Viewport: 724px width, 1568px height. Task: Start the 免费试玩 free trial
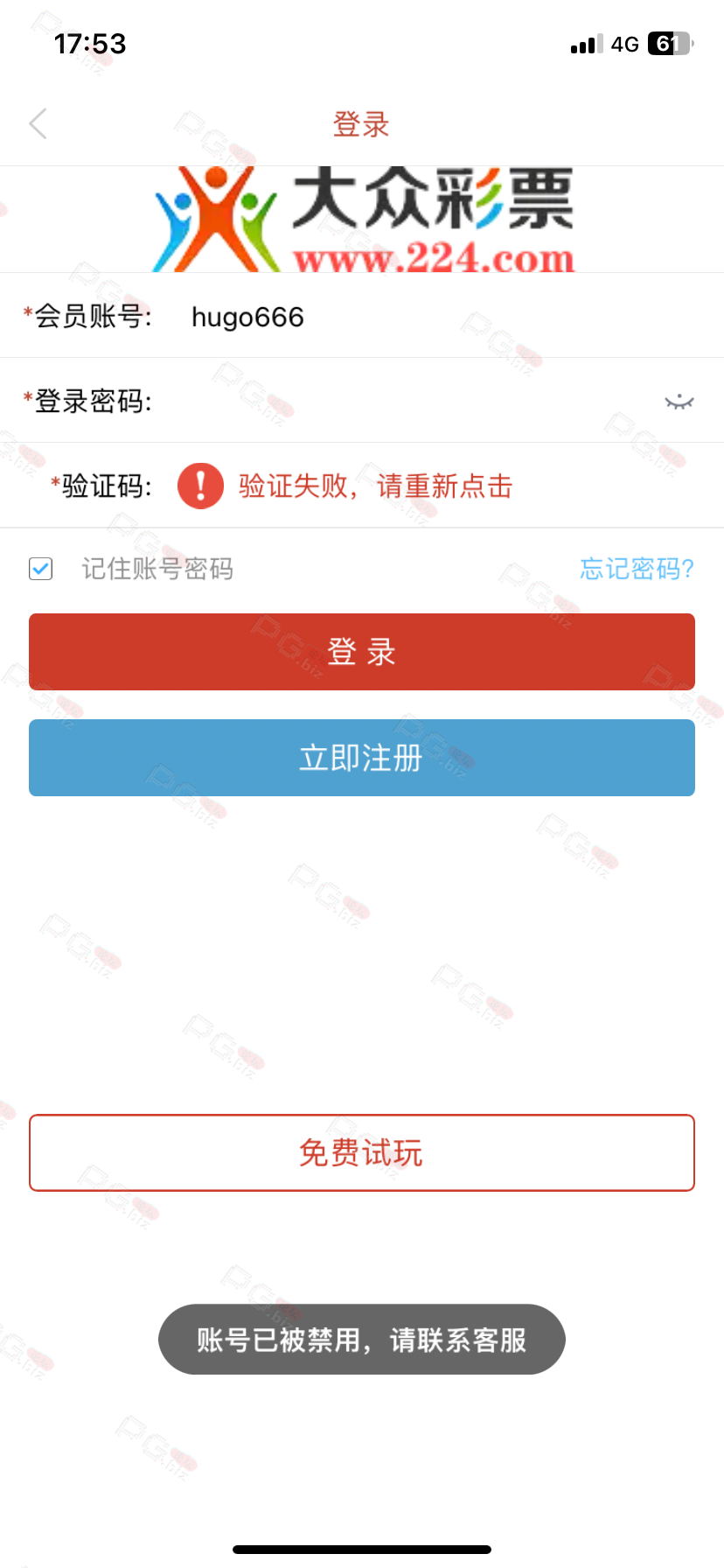pos(362,1152)
